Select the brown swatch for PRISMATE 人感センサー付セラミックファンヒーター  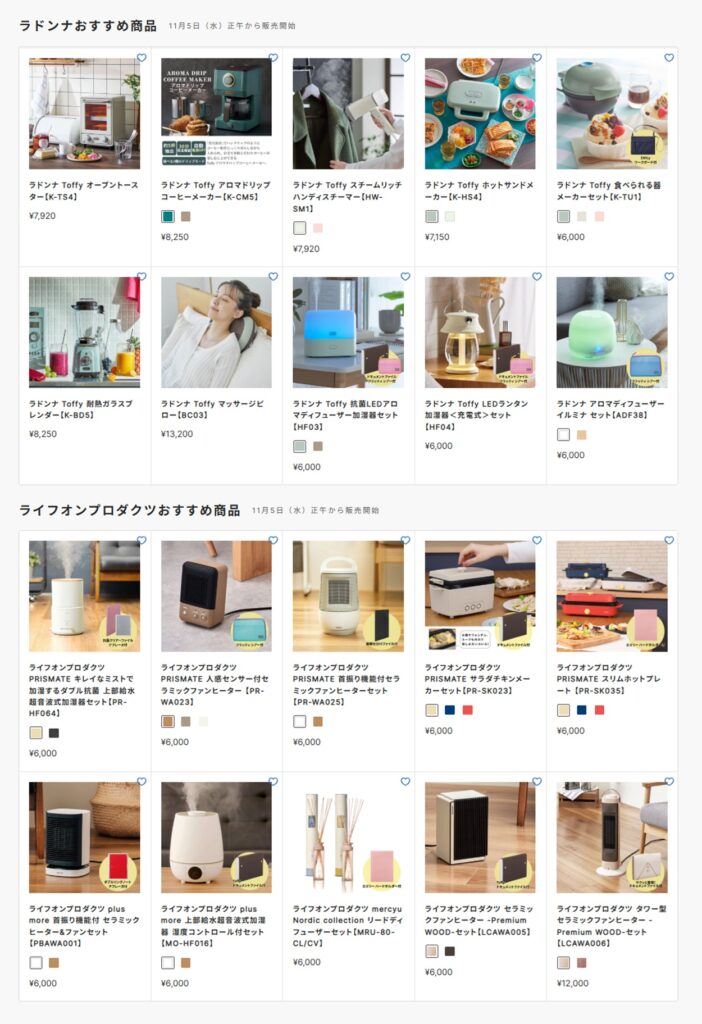coord(167,721)
